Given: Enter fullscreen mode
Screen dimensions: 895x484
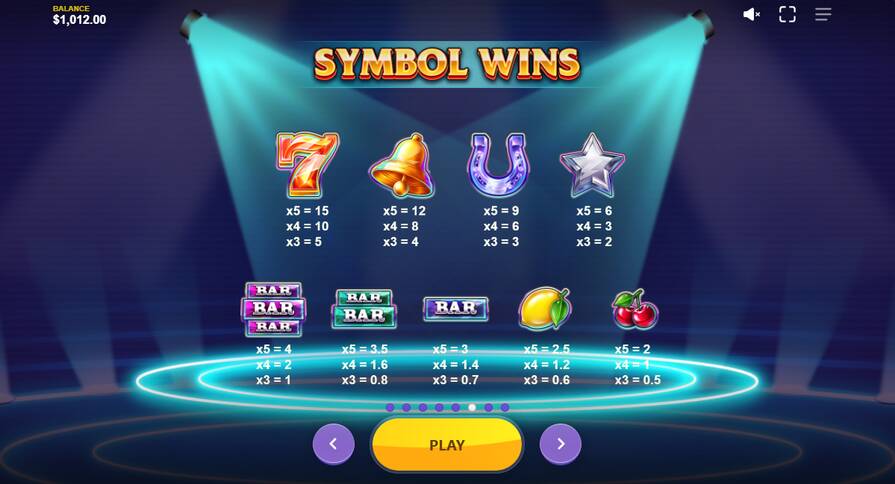Looking at the screenshot, I should pos(787,14).
